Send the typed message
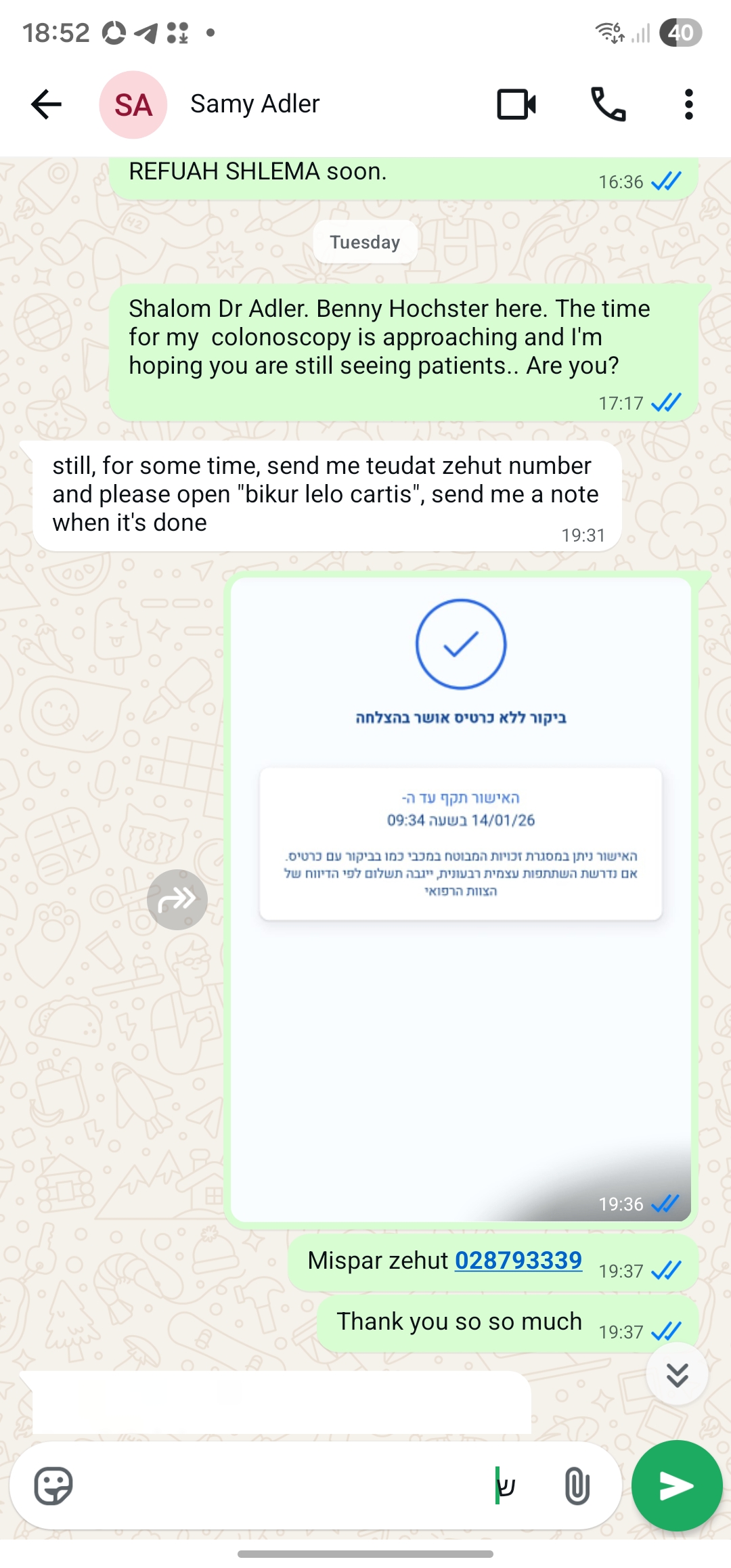 tap(676, 1486)
